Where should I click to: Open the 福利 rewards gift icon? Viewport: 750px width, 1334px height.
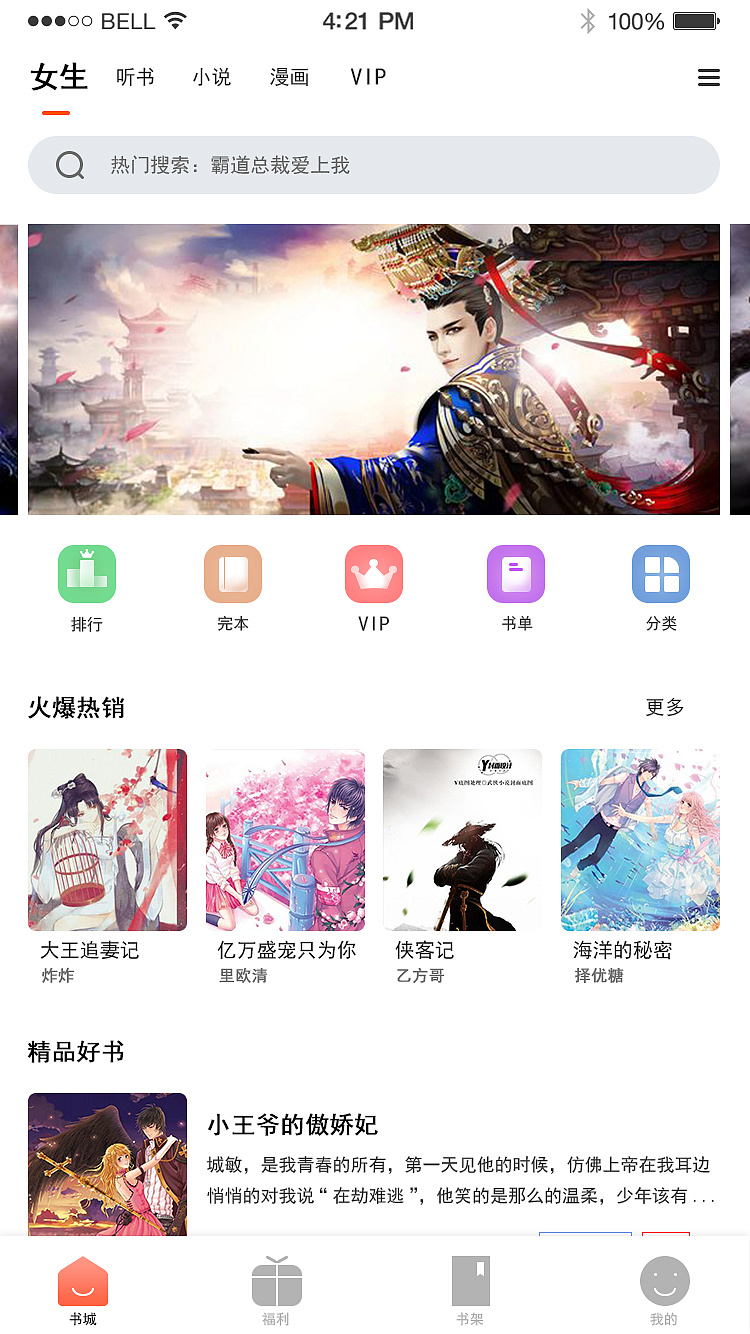276,1280
